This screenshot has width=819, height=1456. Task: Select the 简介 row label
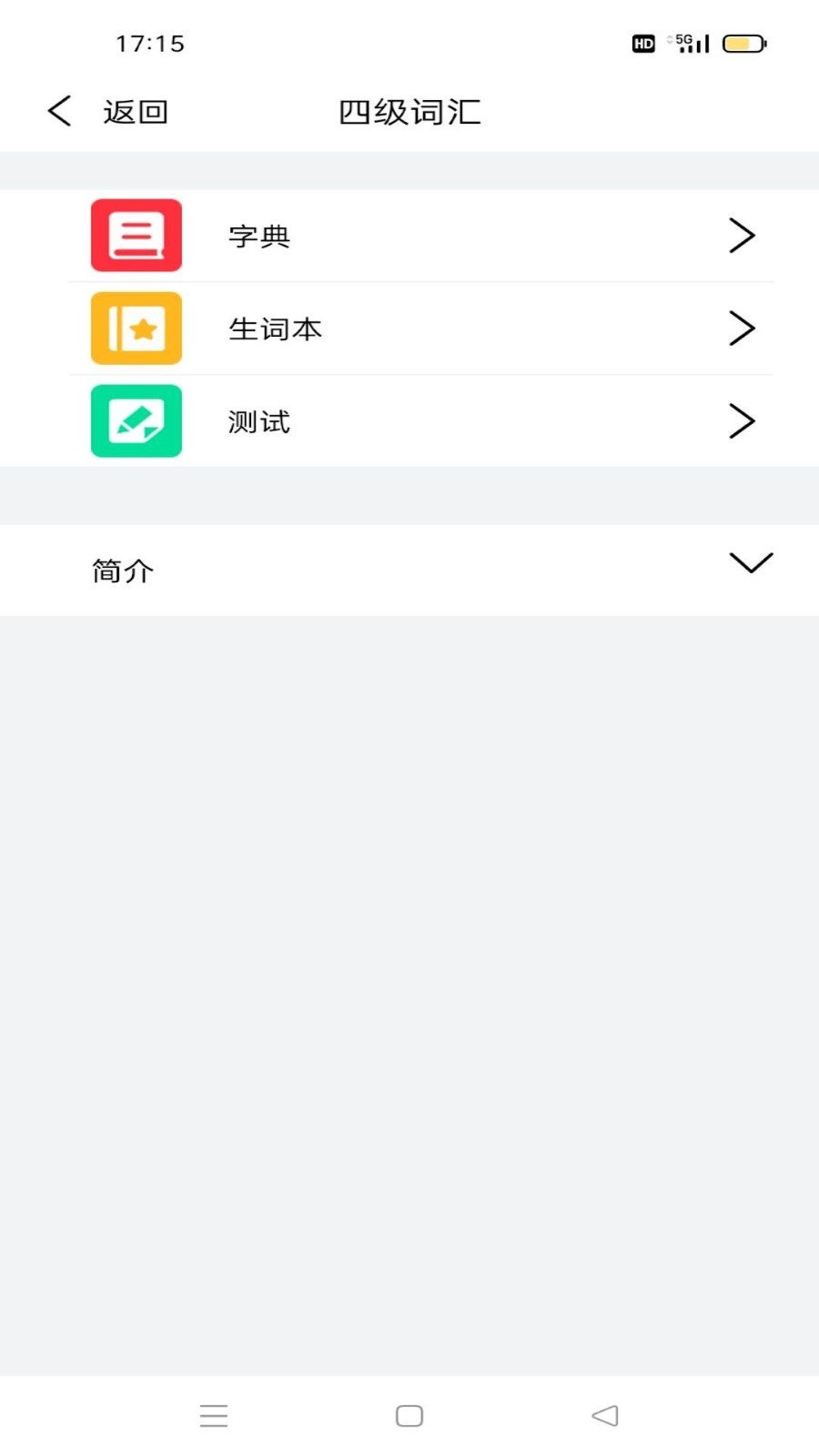click(x=122, y=571)
